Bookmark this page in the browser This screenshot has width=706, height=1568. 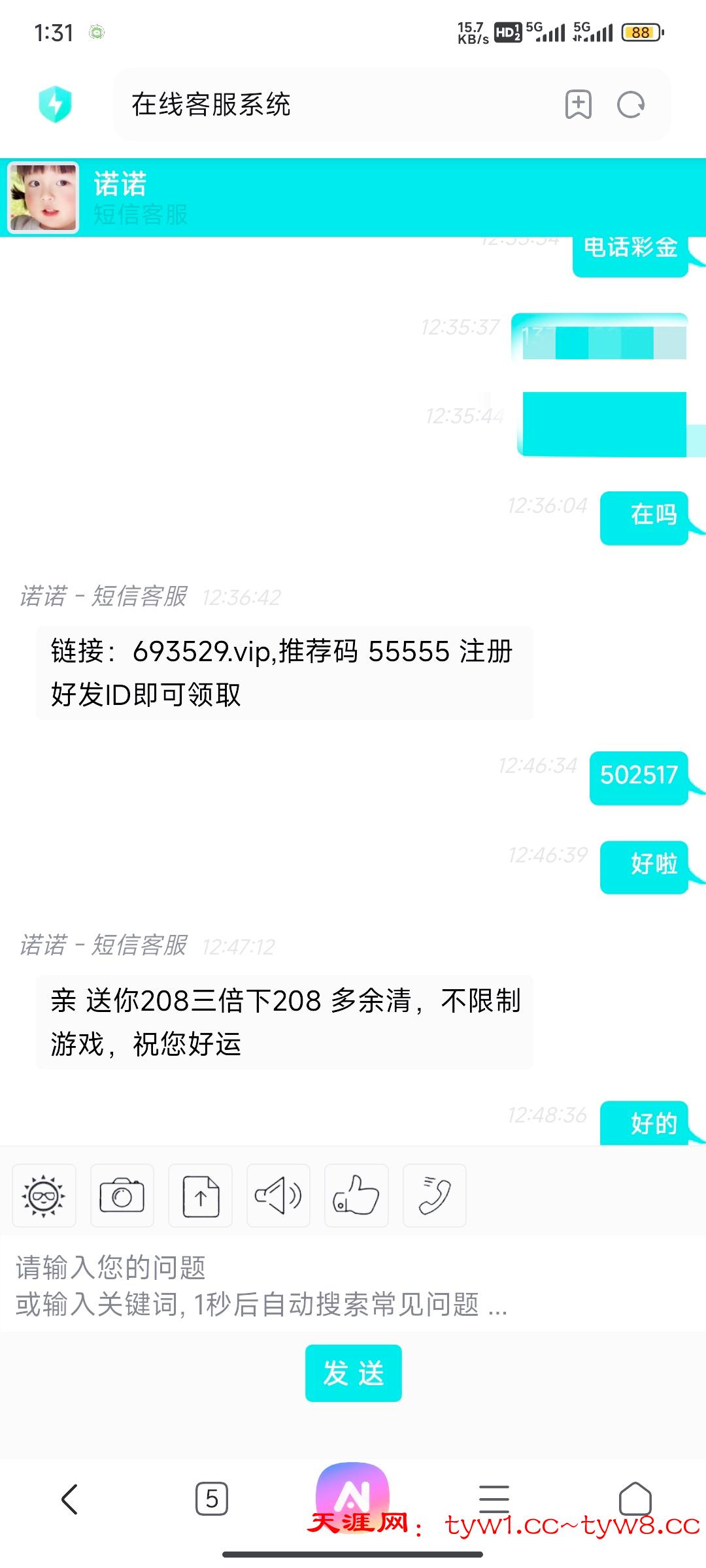point(579,105)
